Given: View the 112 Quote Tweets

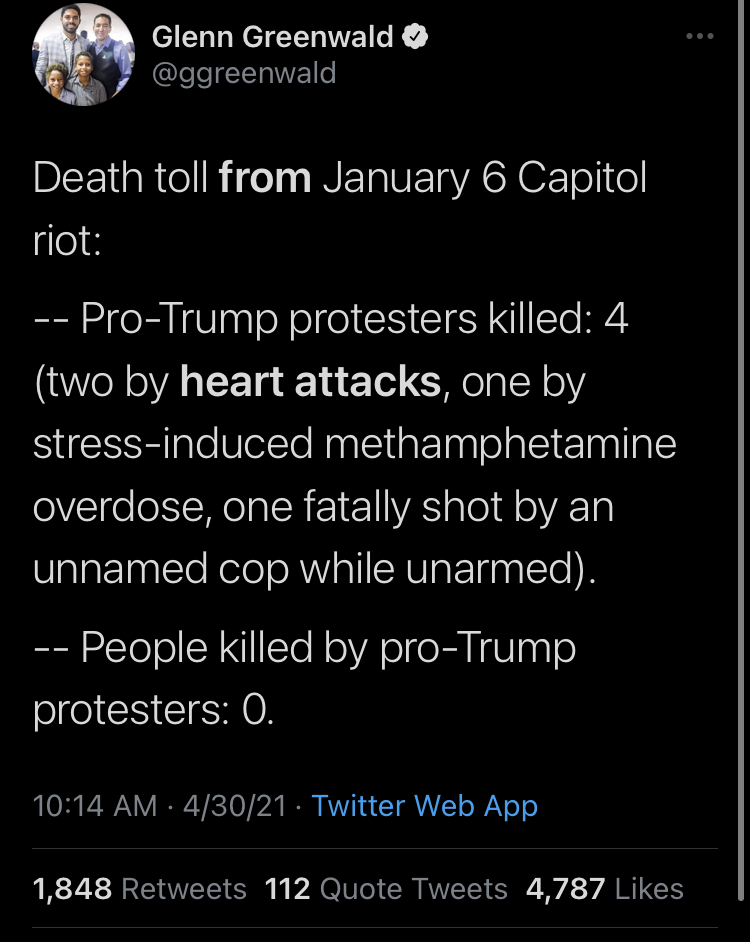Looking at the screenshot, I should point(386,889).
